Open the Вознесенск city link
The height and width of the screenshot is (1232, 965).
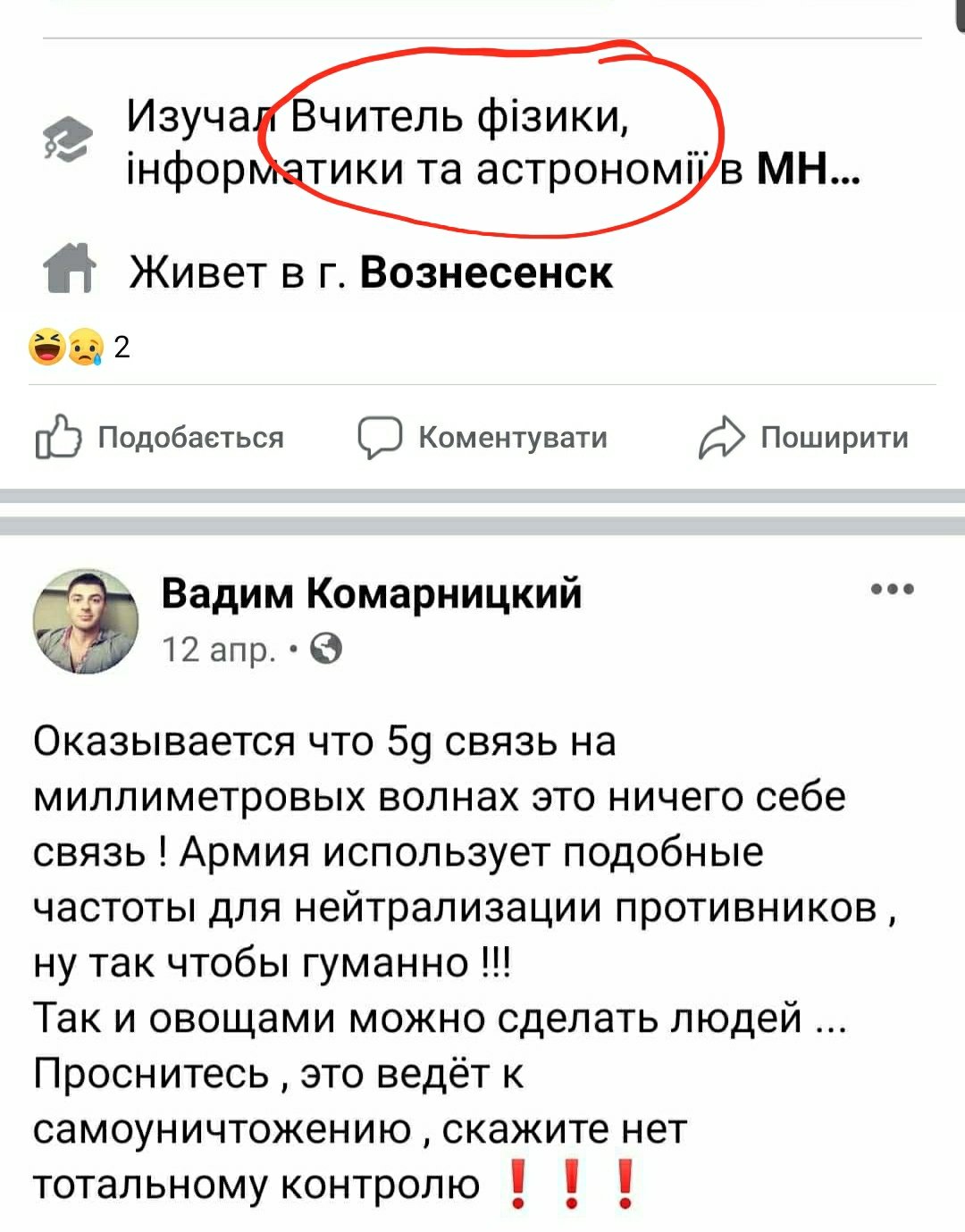[x=486, y=272]
